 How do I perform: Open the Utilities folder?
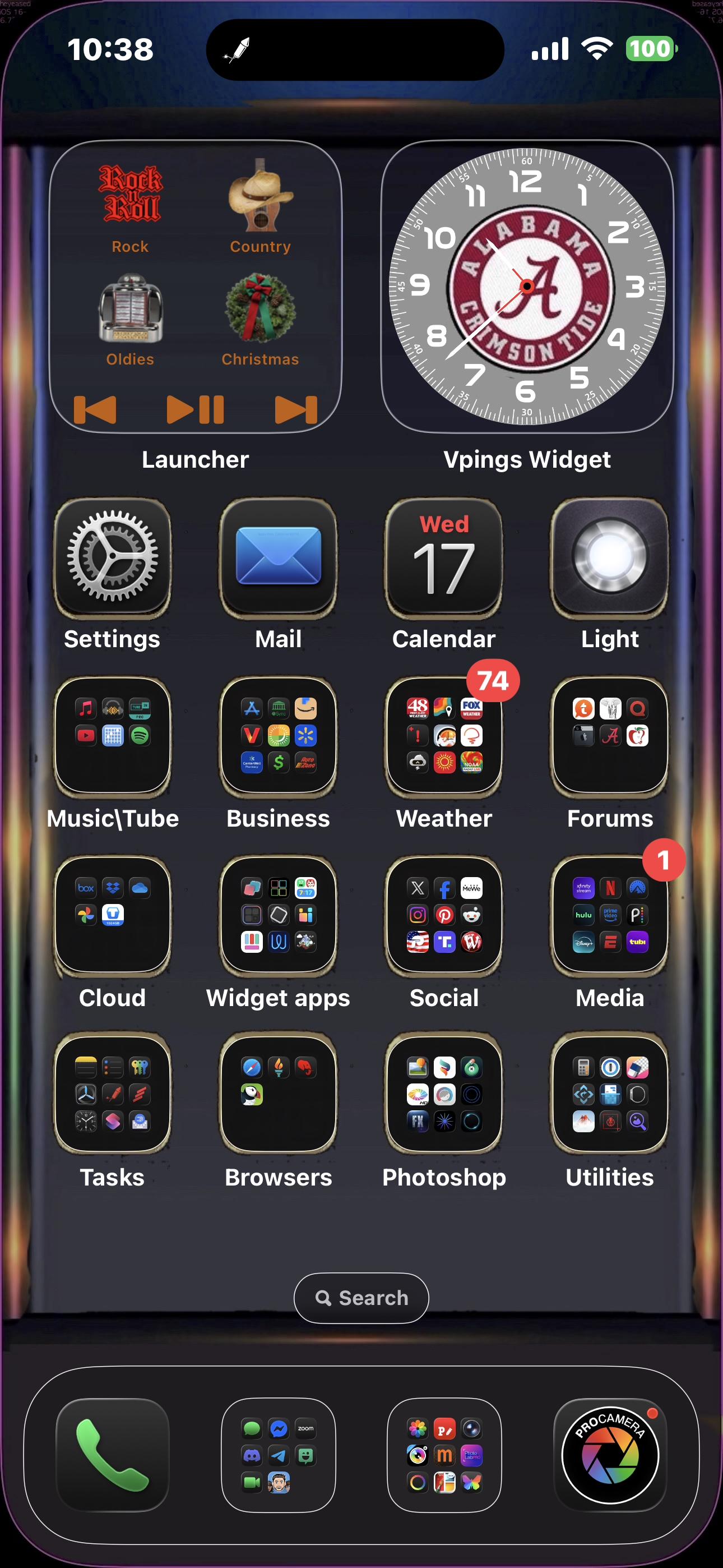[610, 1094]
